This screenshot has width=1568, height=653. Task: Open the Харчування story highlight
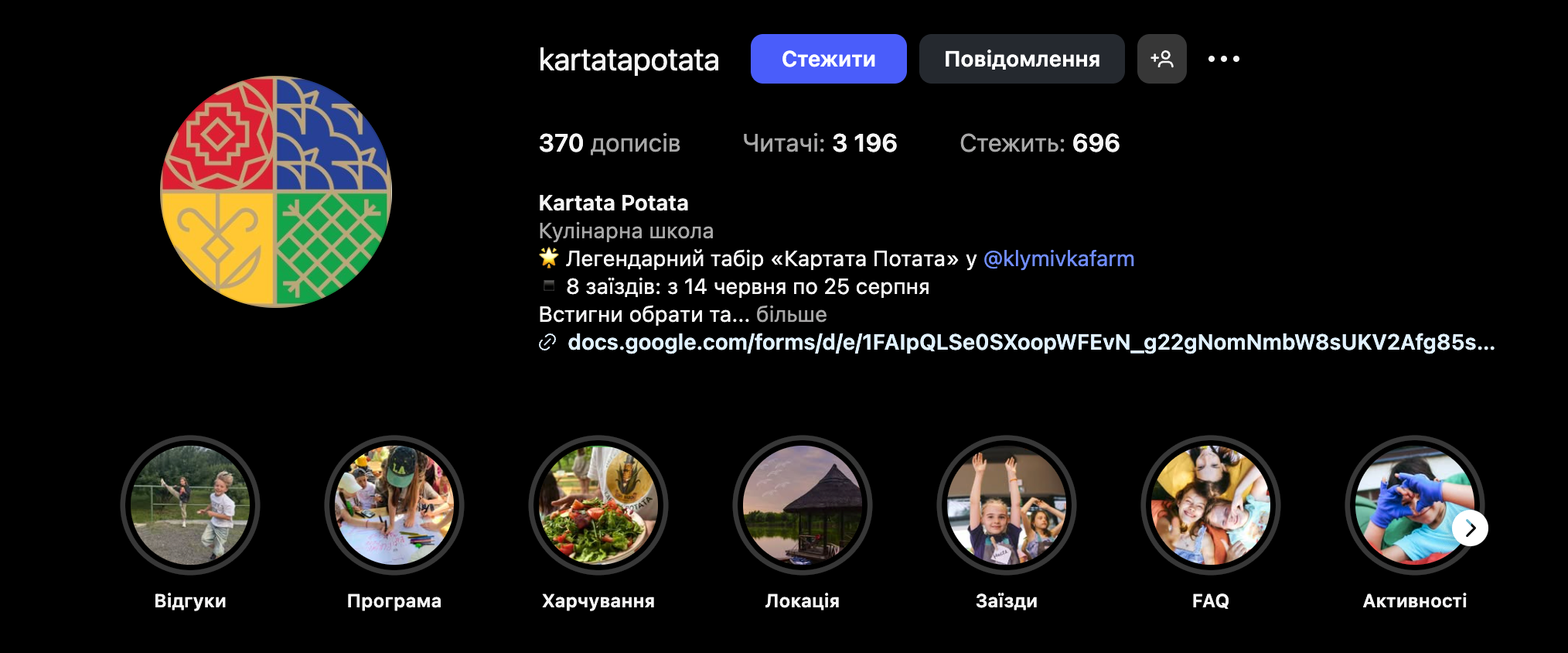click(598, 505)
